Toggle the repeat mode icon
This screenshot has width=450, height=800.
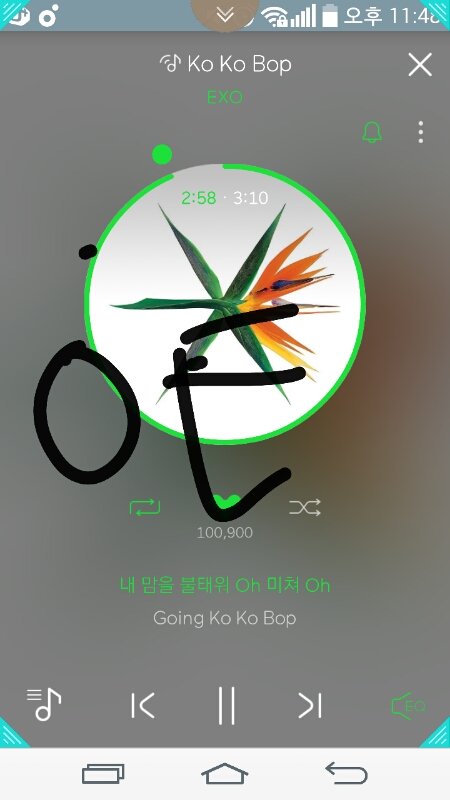[145, 507]
